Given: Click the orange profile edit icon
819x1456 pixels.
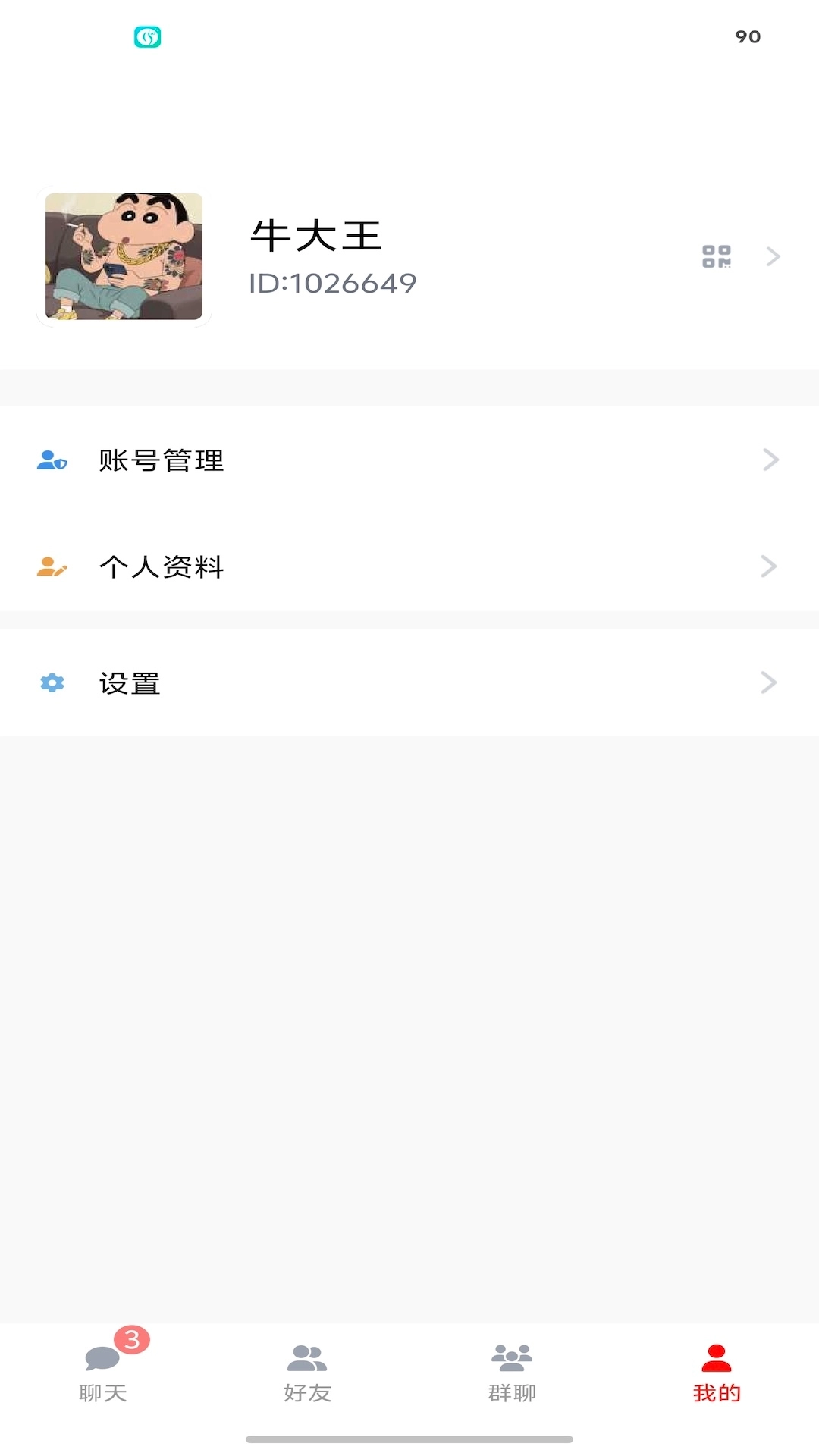Looking at the screenshot, I should click(x=51, y=566).
